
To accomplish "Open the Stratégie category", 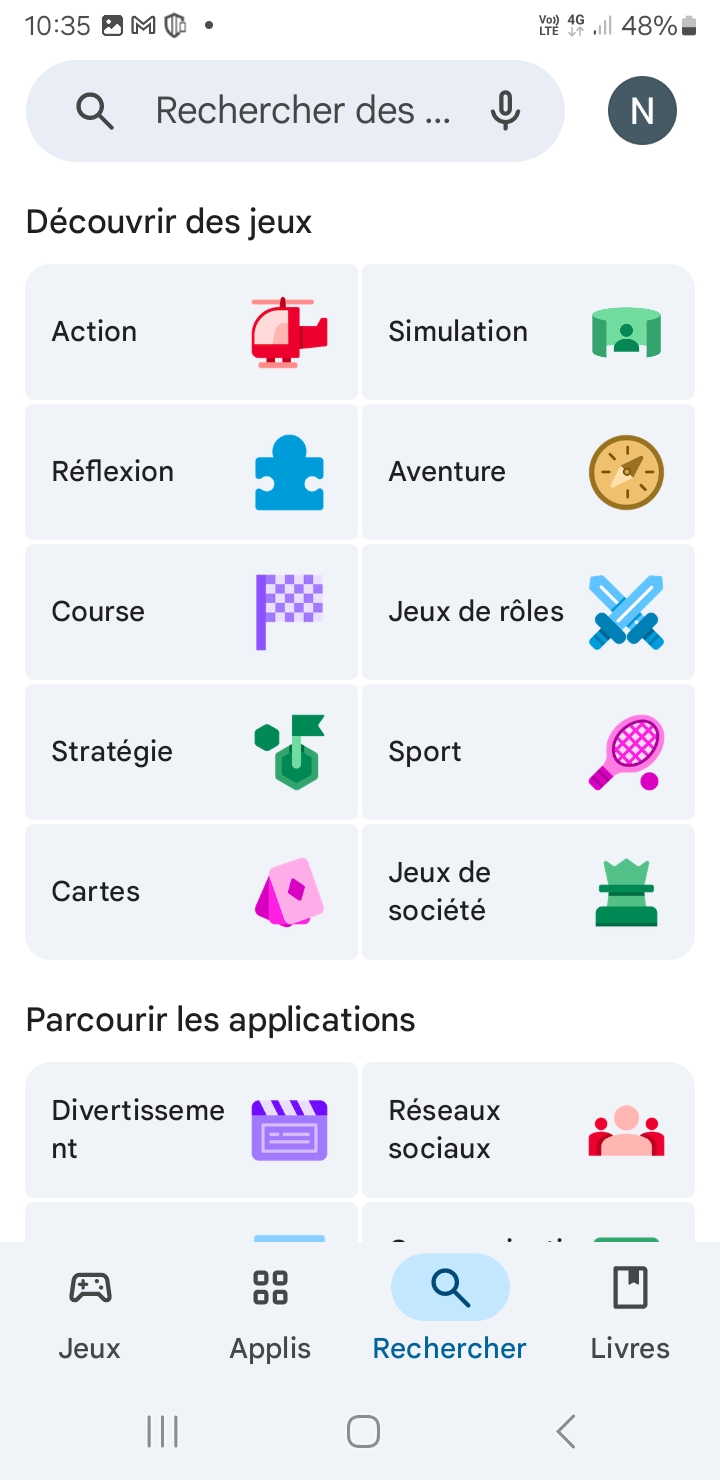I will pos(191,752).
